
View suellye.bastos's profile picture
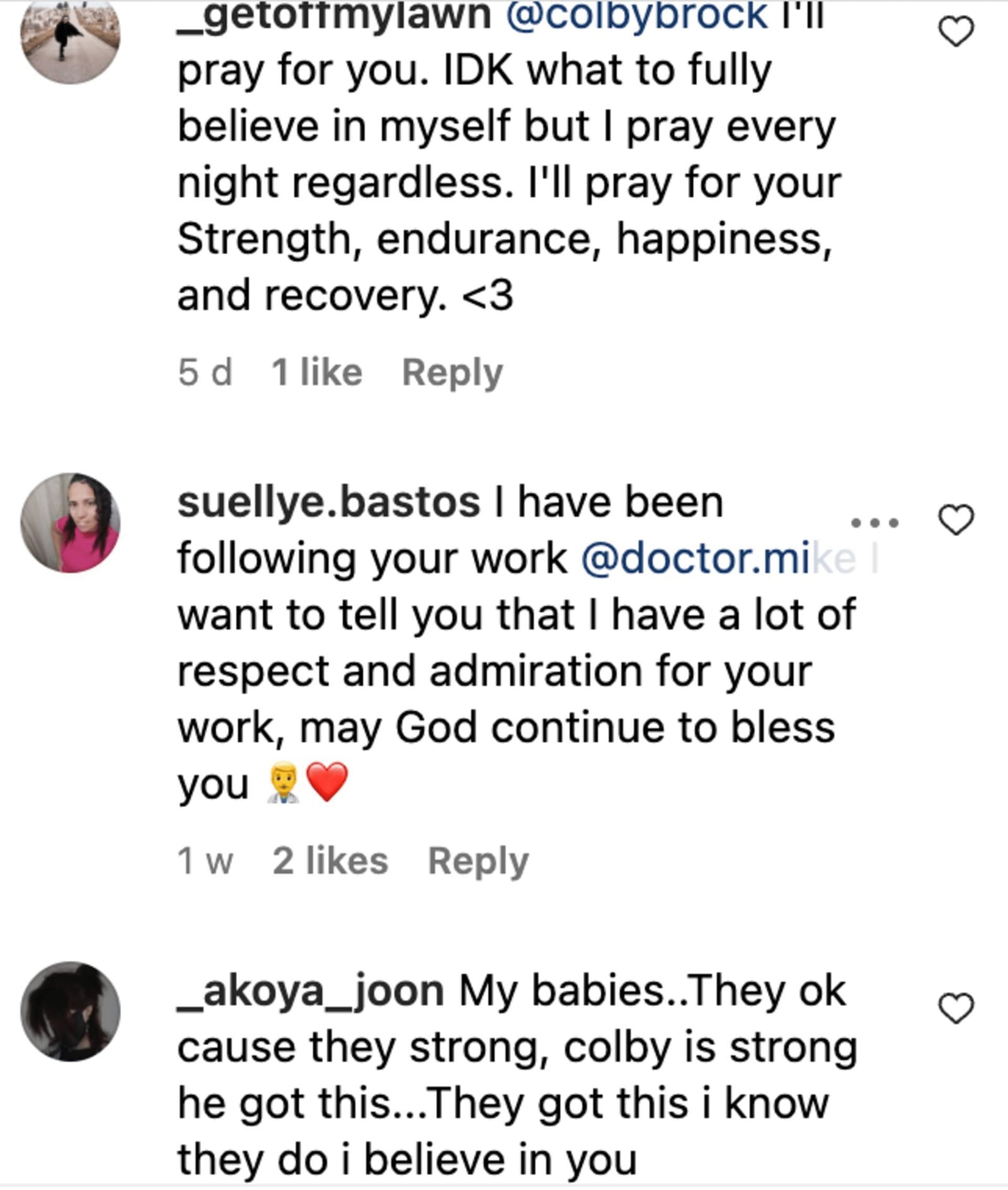point(71,523)
